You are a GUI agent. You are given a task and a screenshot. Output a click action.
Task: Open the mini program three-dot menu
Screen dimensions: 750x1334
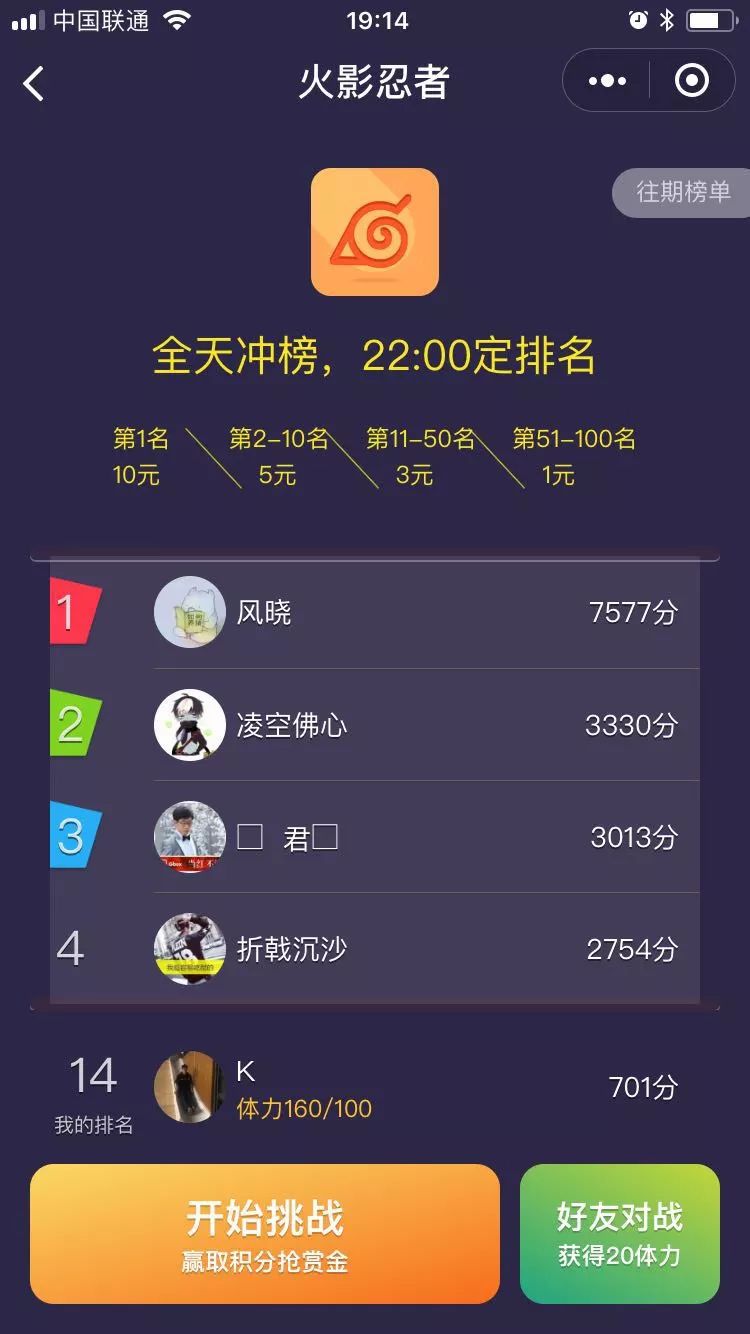607,81
